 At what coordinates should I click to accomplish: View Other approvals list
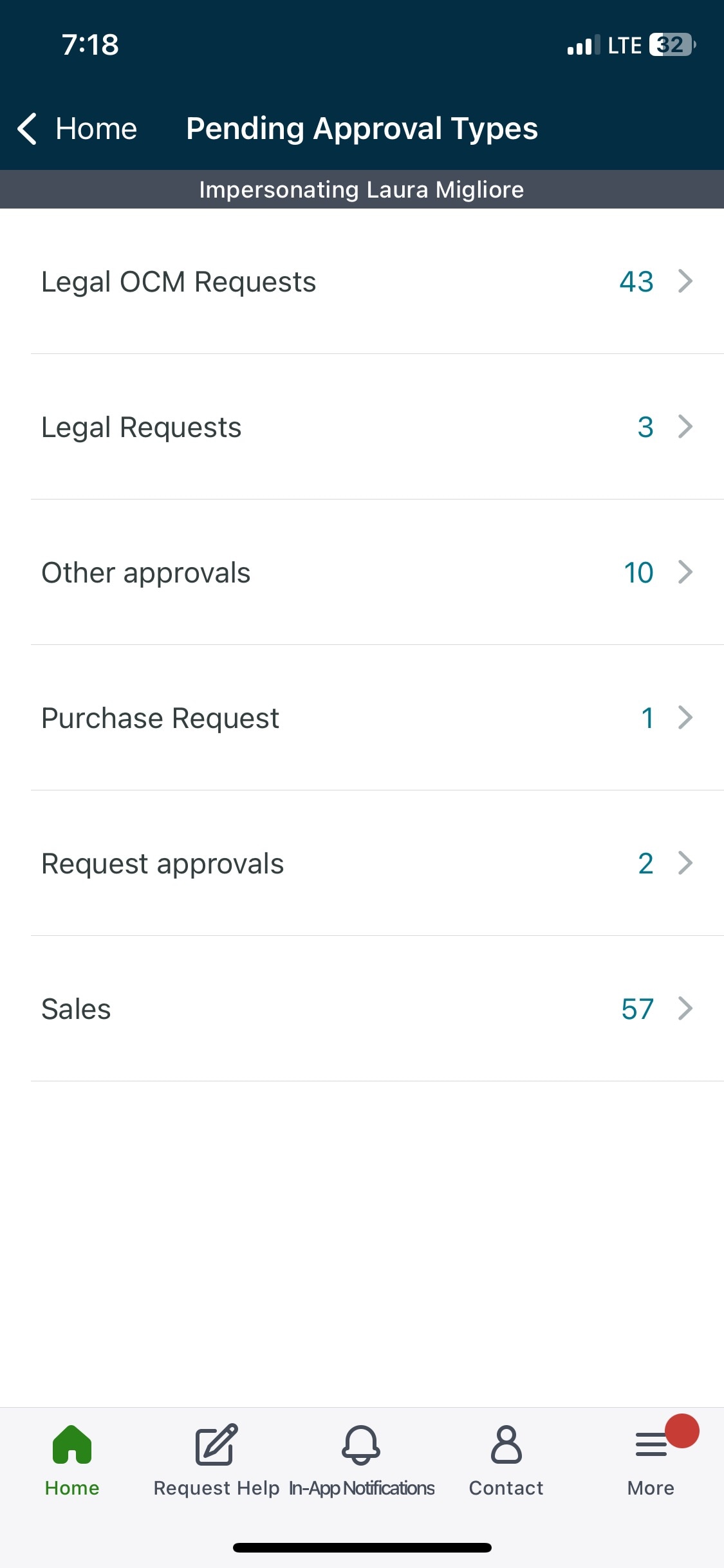(362, 572)
